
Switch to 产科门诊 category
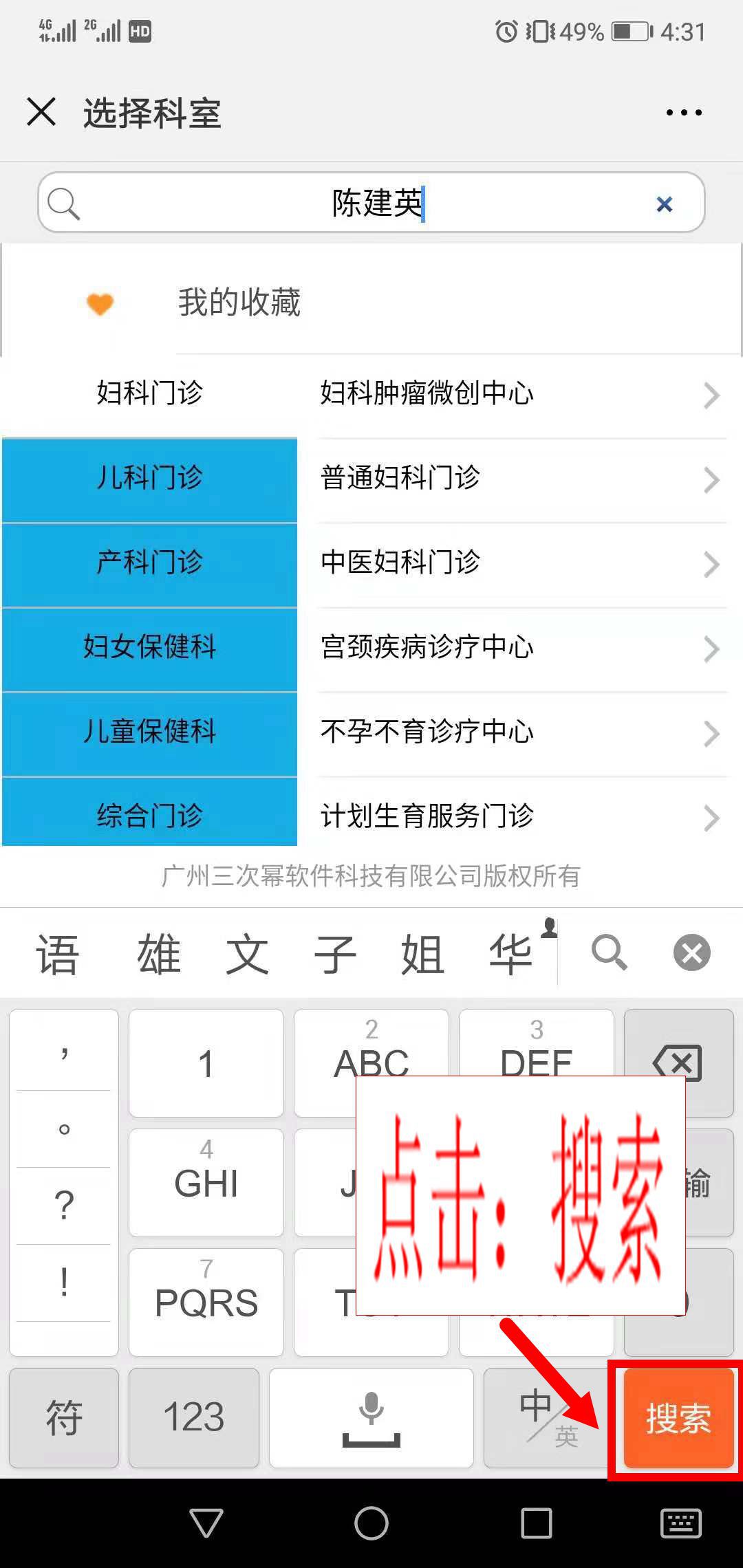coord(149,563)
